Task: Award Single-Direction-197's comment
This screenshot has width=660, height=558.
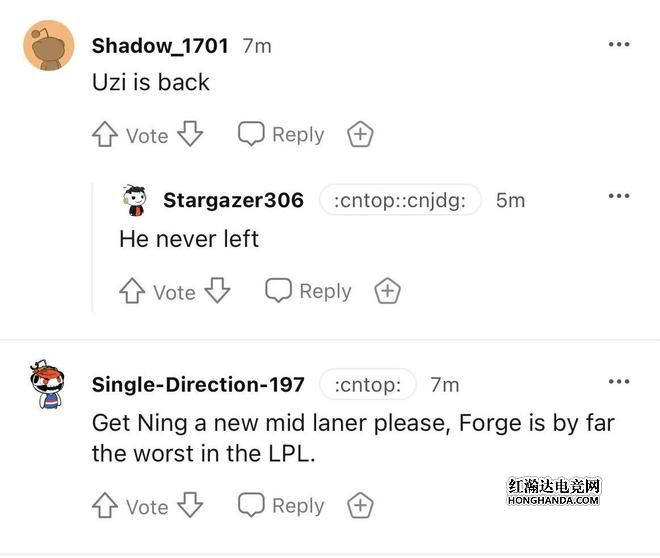Action: coord(360,506)
